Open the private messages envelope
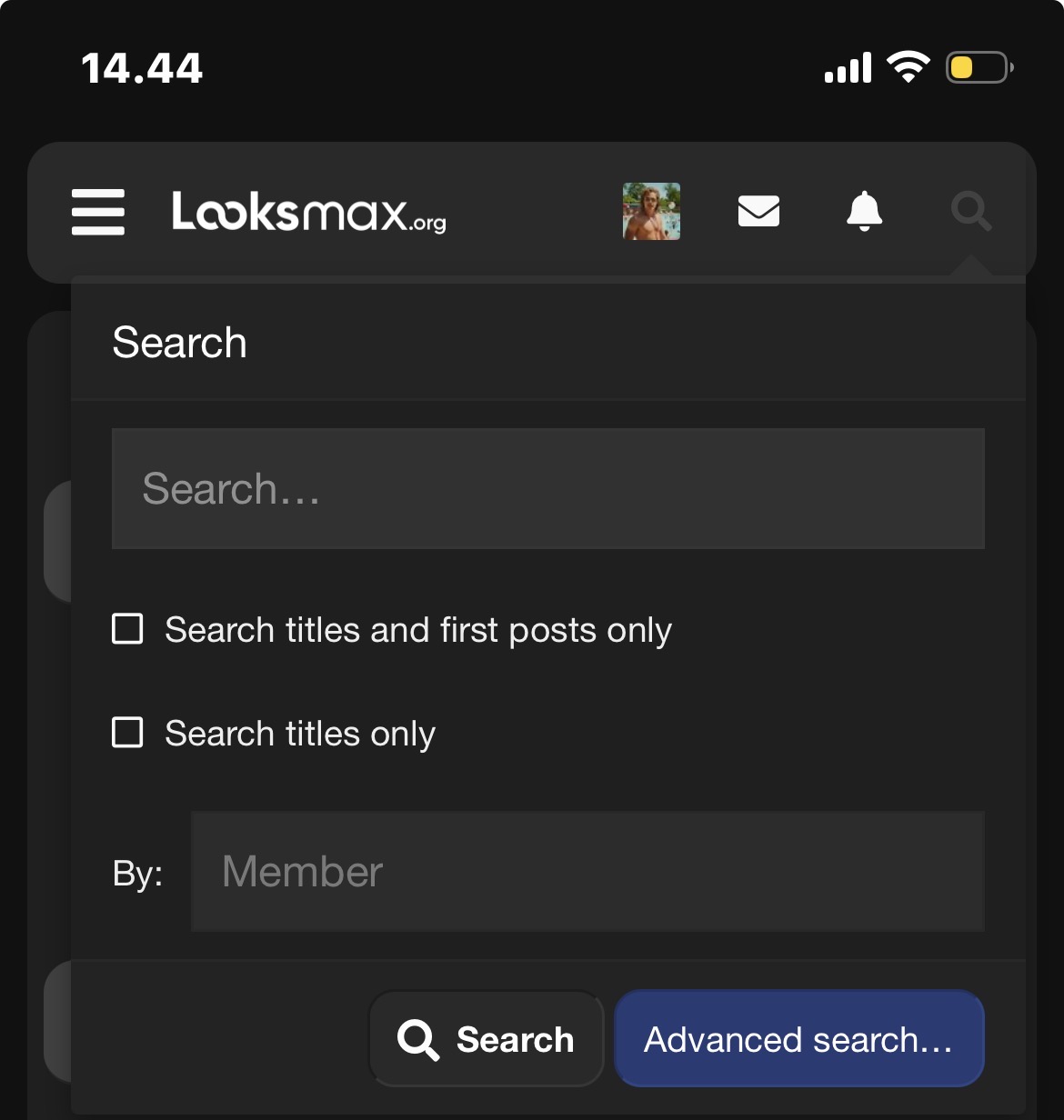 758,212
